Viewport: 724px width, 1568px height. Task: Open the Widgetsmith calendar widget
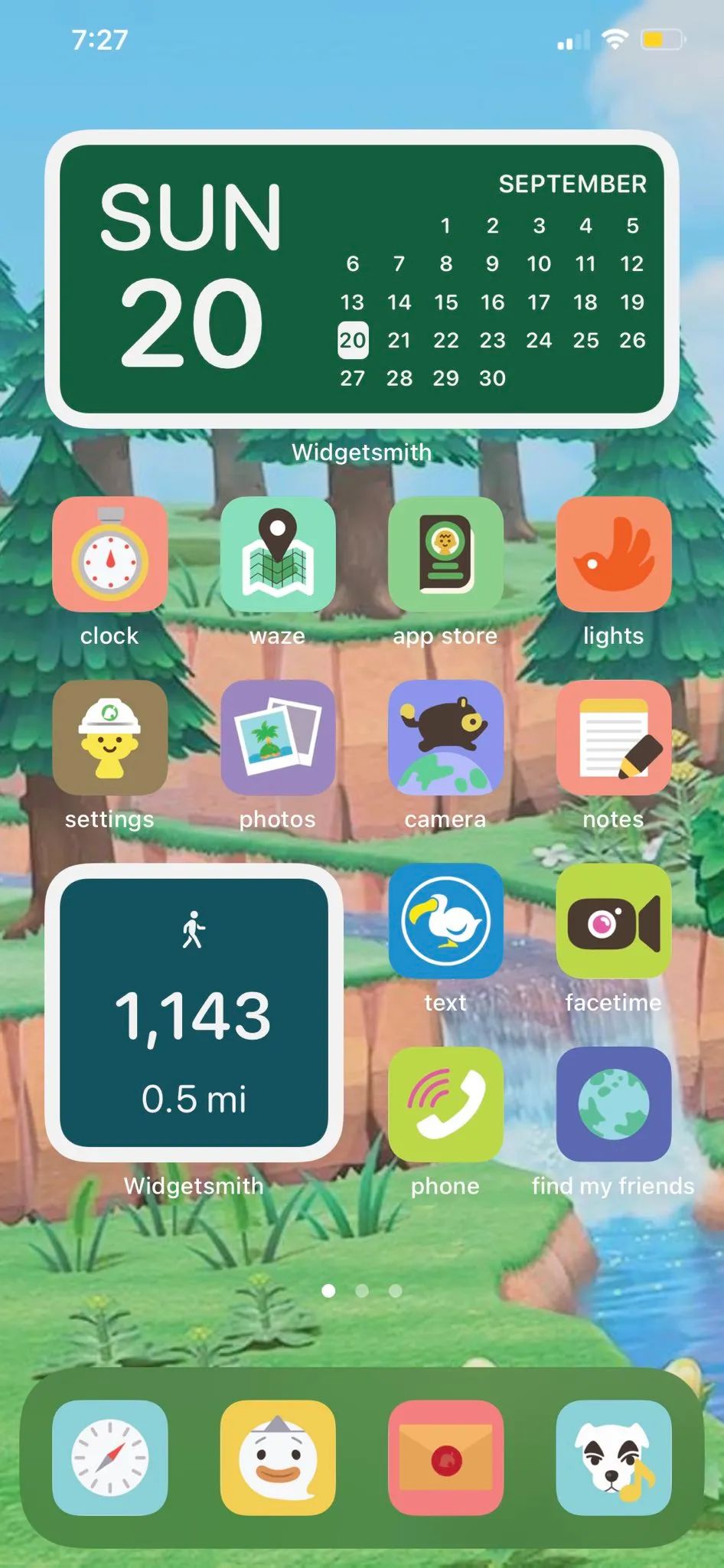coord(361,279)
